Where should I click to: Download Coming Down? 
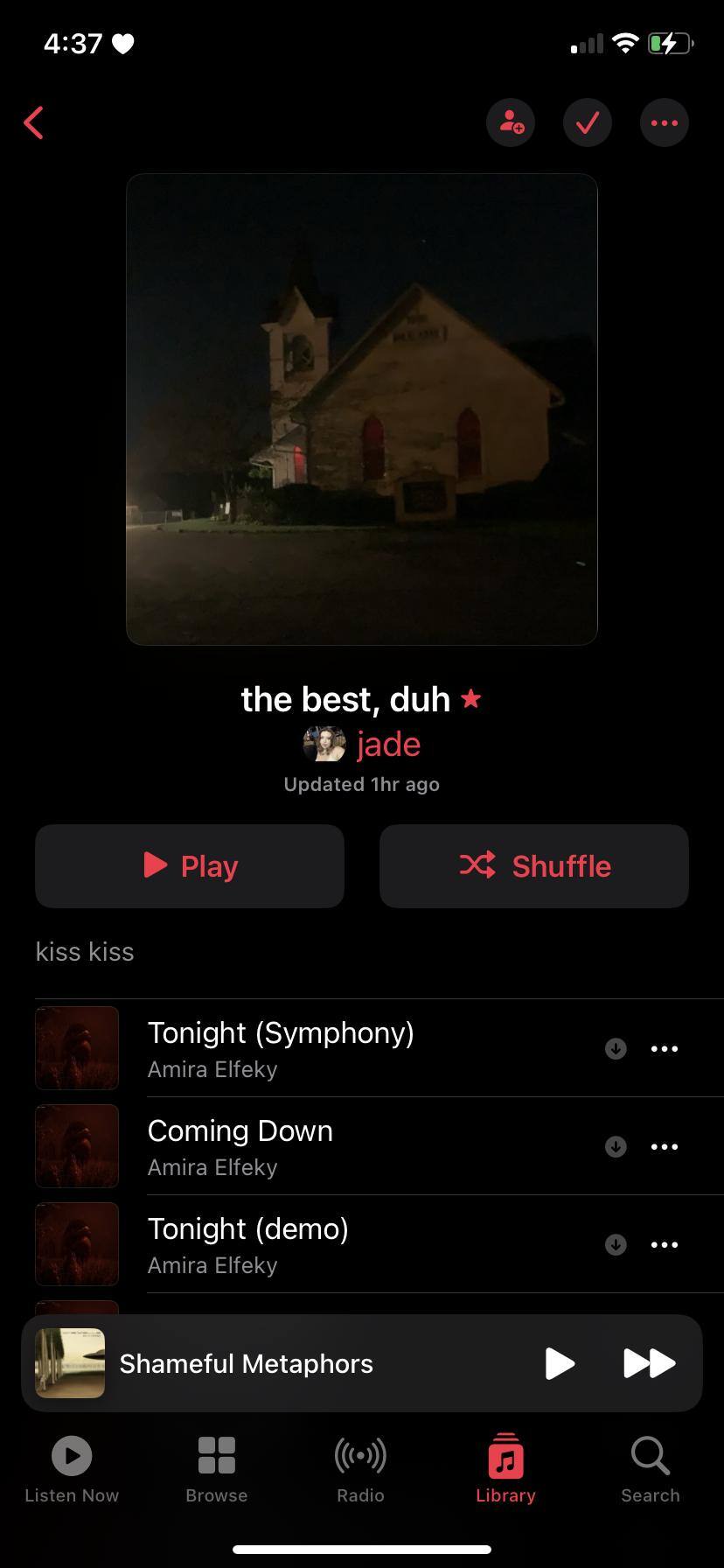(616, 1146)
